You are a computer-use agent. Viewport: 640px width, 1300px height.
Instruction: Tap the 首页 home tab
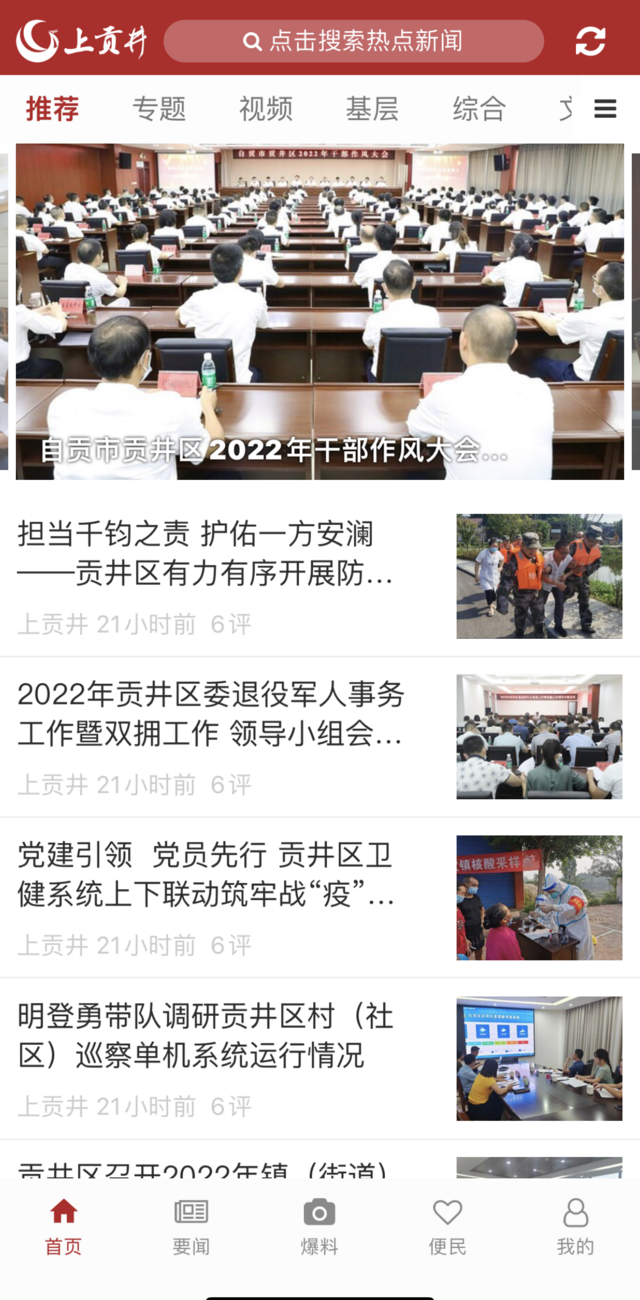pyautogui.click(x=63, y=1226)
